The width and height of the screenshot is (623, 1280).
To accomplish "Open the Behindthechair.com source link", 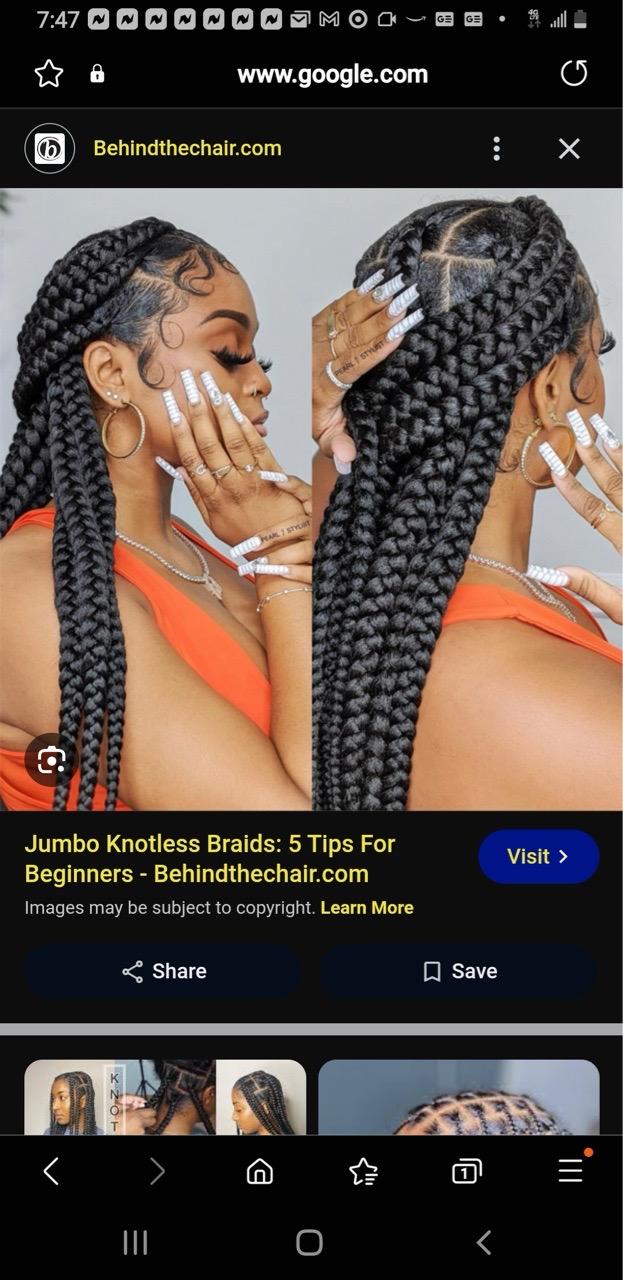I will [187, 149].
